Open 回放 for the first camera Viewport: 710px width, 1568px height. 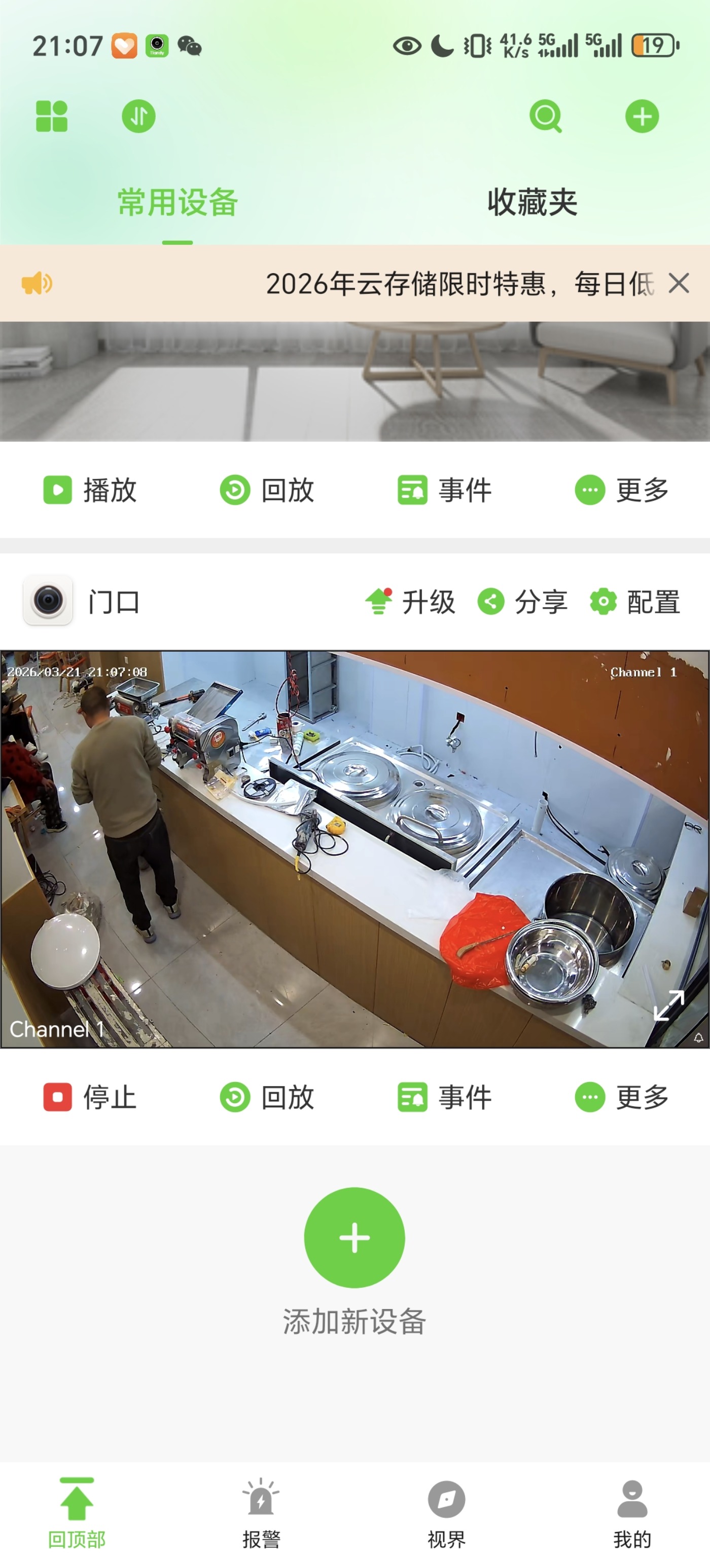pyautogui.click(x=267, y=491)
